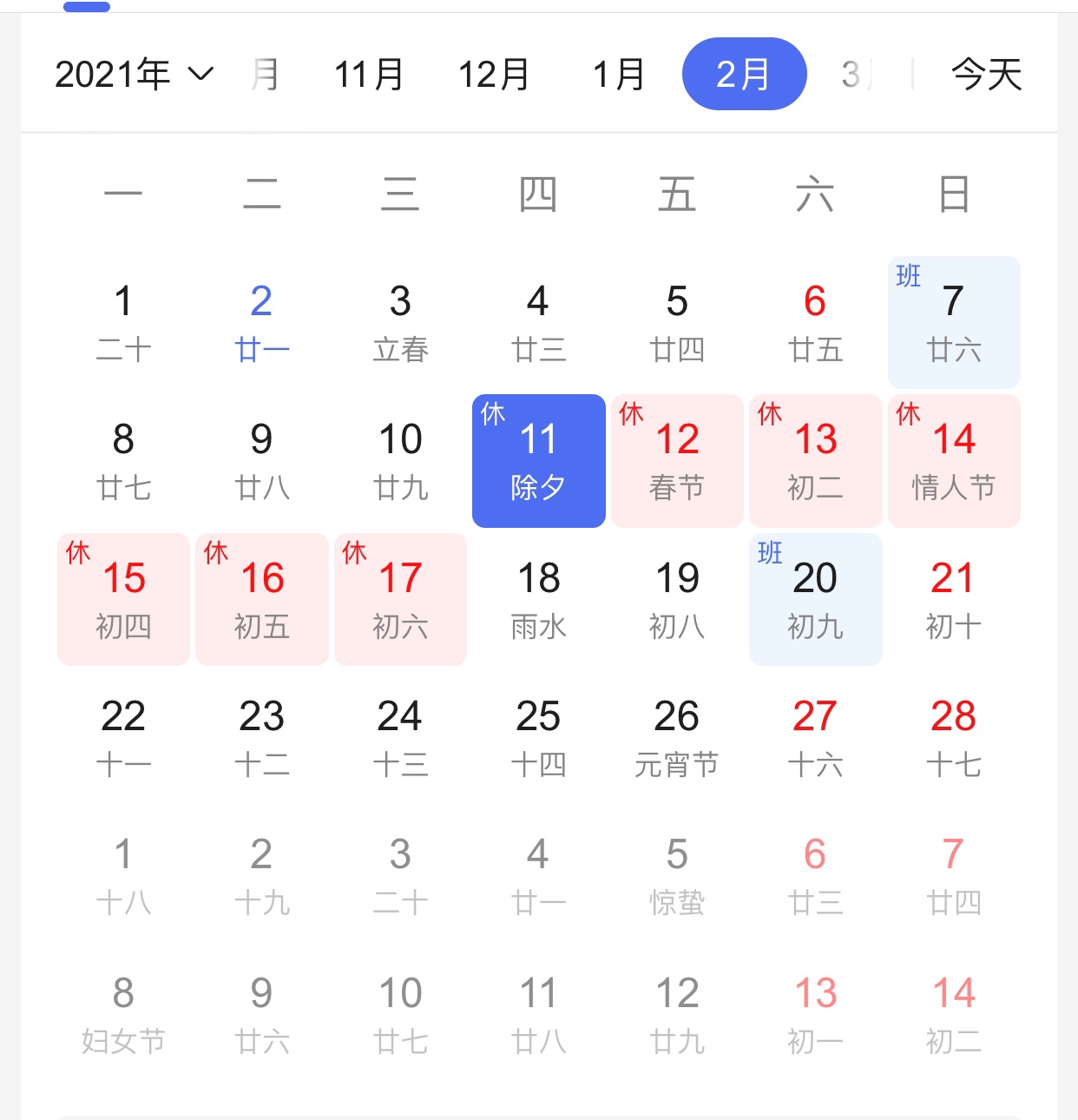
Task: Open the highlighted 2月 tab
Action: [744, 74]
